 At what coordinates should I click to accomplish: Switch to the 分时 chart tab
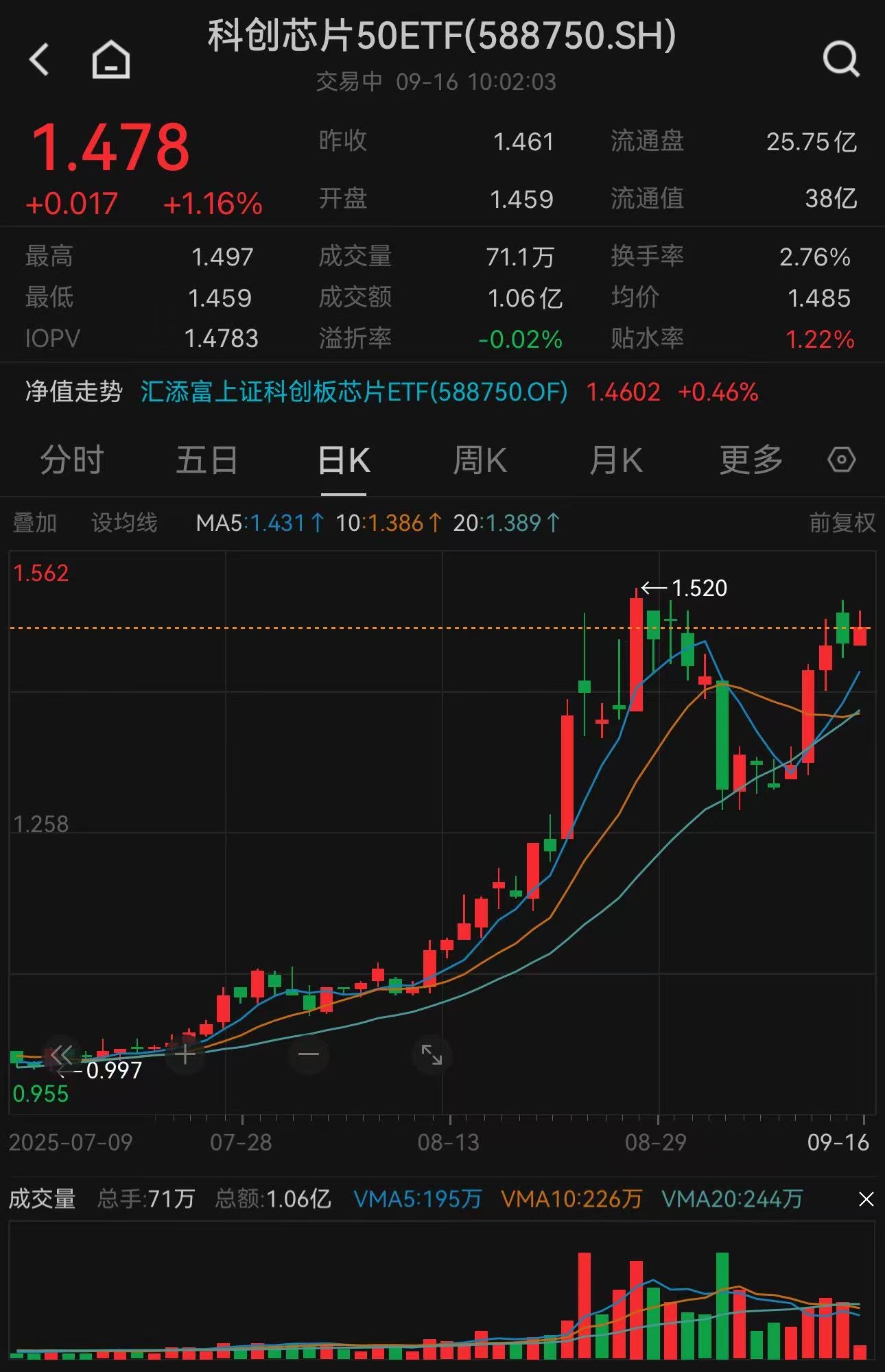(72, 460)
